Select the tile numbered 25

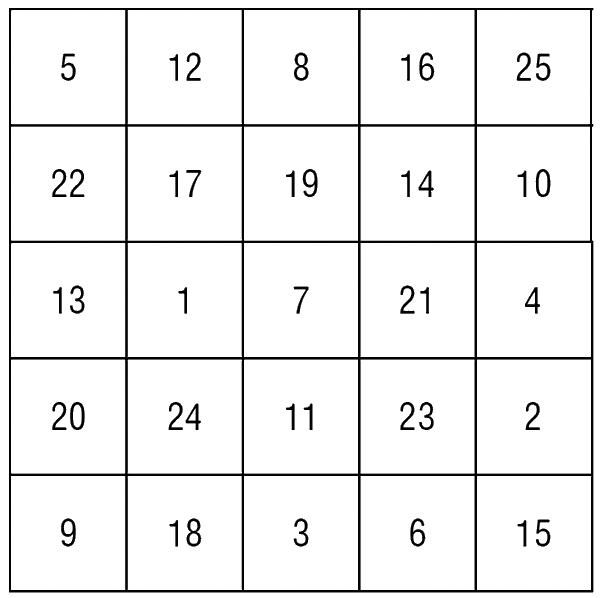[533, 68]
